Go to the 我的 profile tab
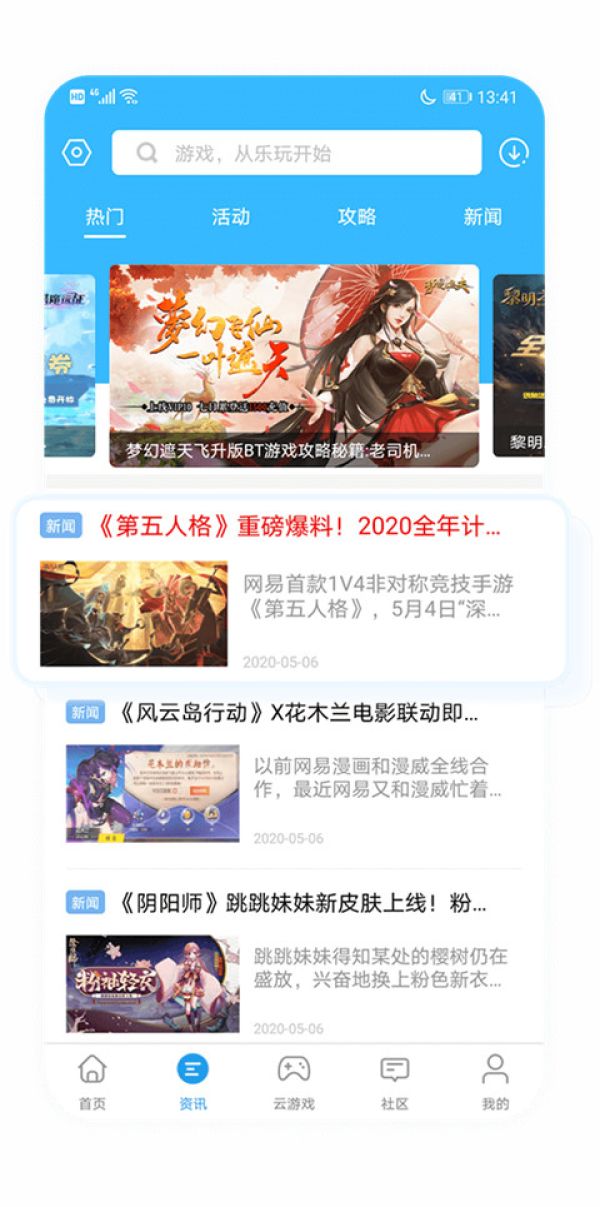The height and width of the screenshot is (1207, 600). coord(495,1081)
